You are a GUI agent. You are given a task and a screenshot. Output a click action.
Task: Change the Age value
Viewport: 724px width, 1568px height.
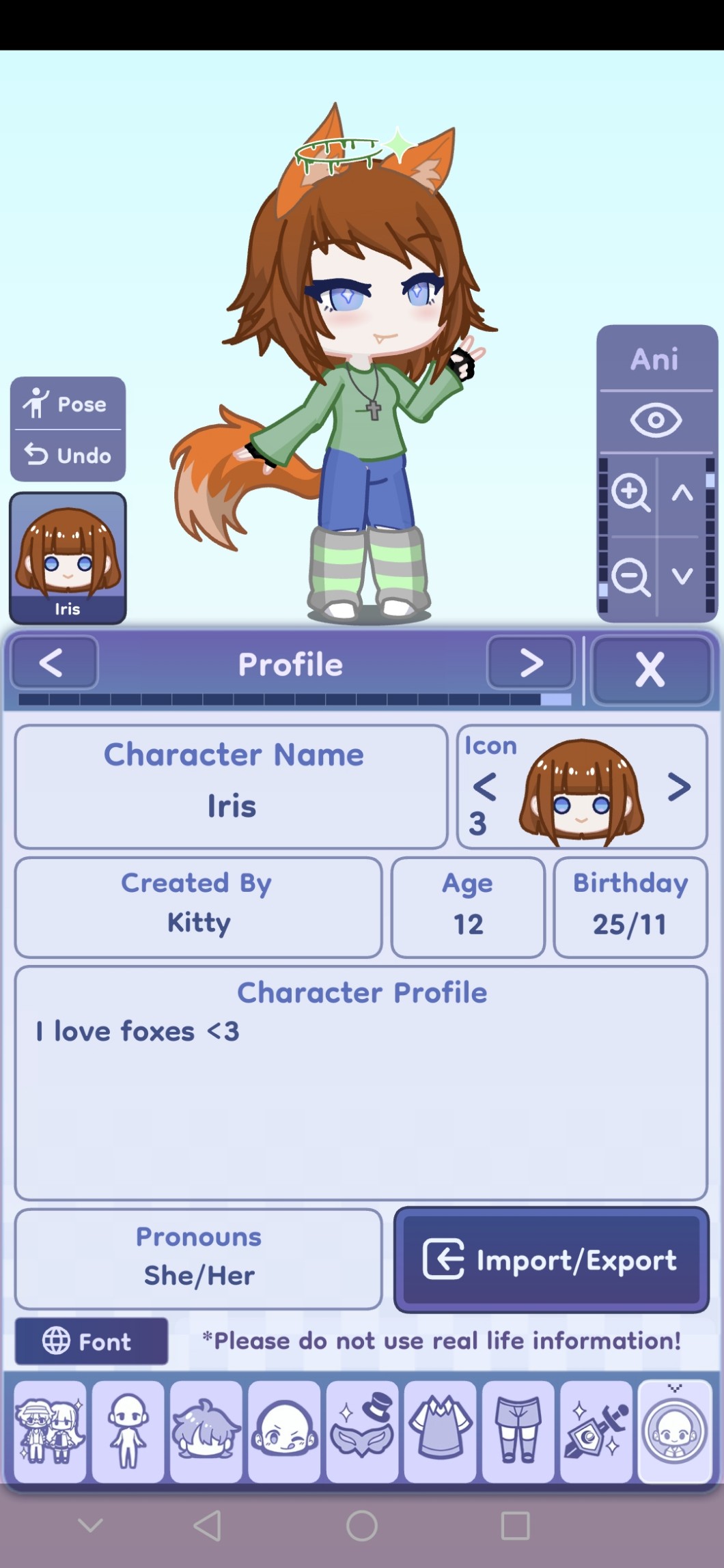[x=468, y=907]
